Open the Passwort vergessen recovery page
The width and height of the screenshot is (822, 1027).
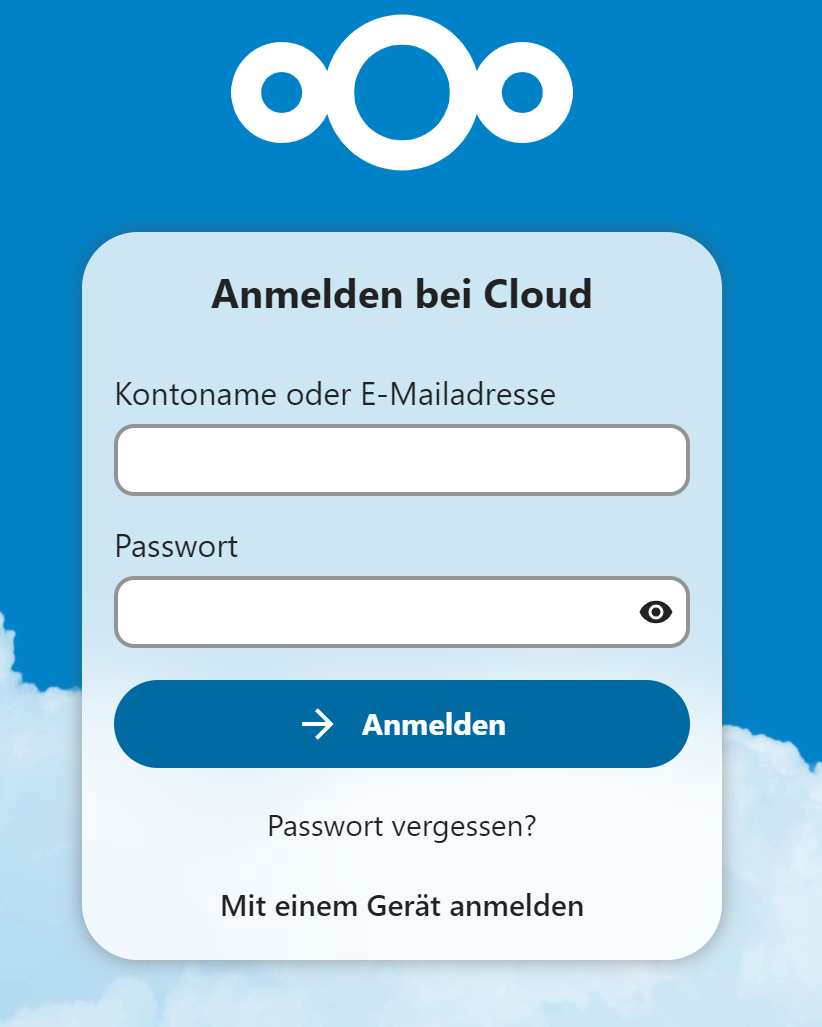pos(401,826)
